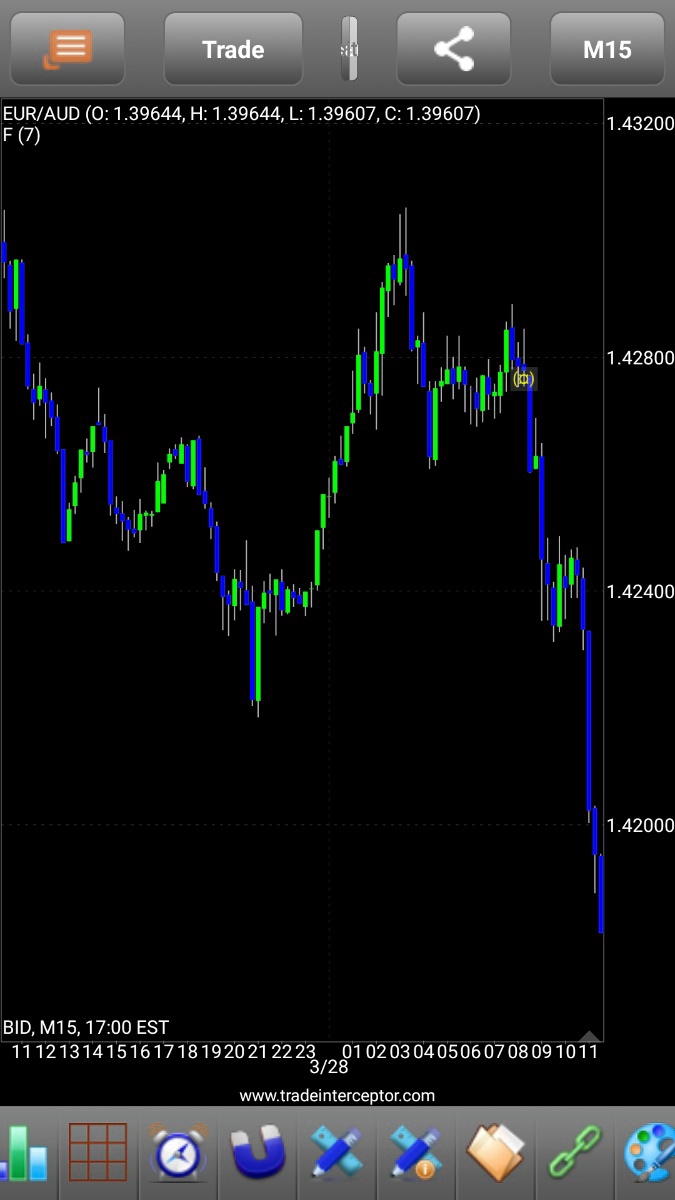Viewport: 675px width, 1200px height.
Task: Open the bar chart indicators tool
Action: [x=25, y=1153]
